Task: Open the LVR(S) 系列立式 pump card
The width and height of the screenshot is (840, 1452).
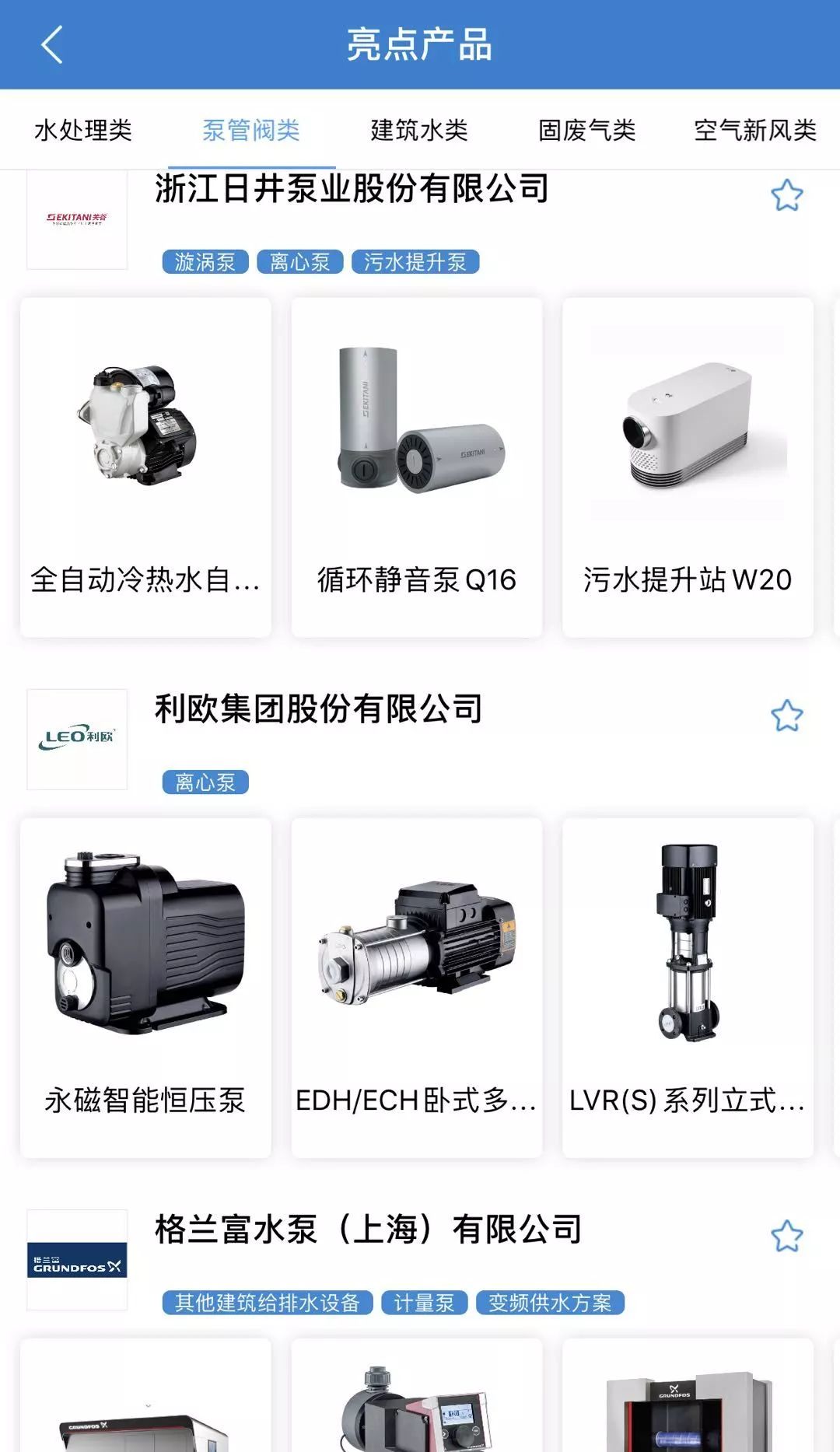Action: point(688,988)
